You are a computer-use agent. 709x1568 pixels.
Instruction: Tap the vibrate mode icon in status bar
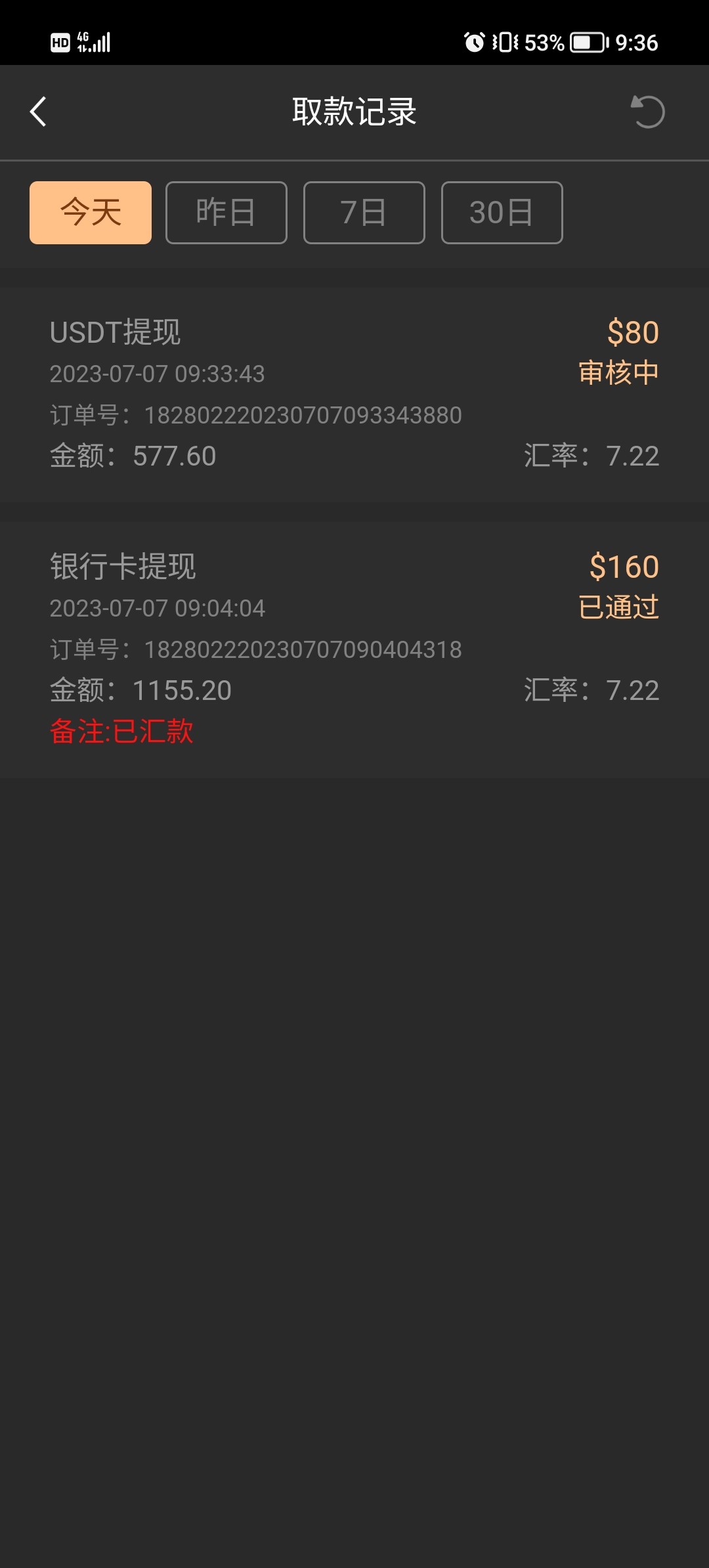pos(506,42)
